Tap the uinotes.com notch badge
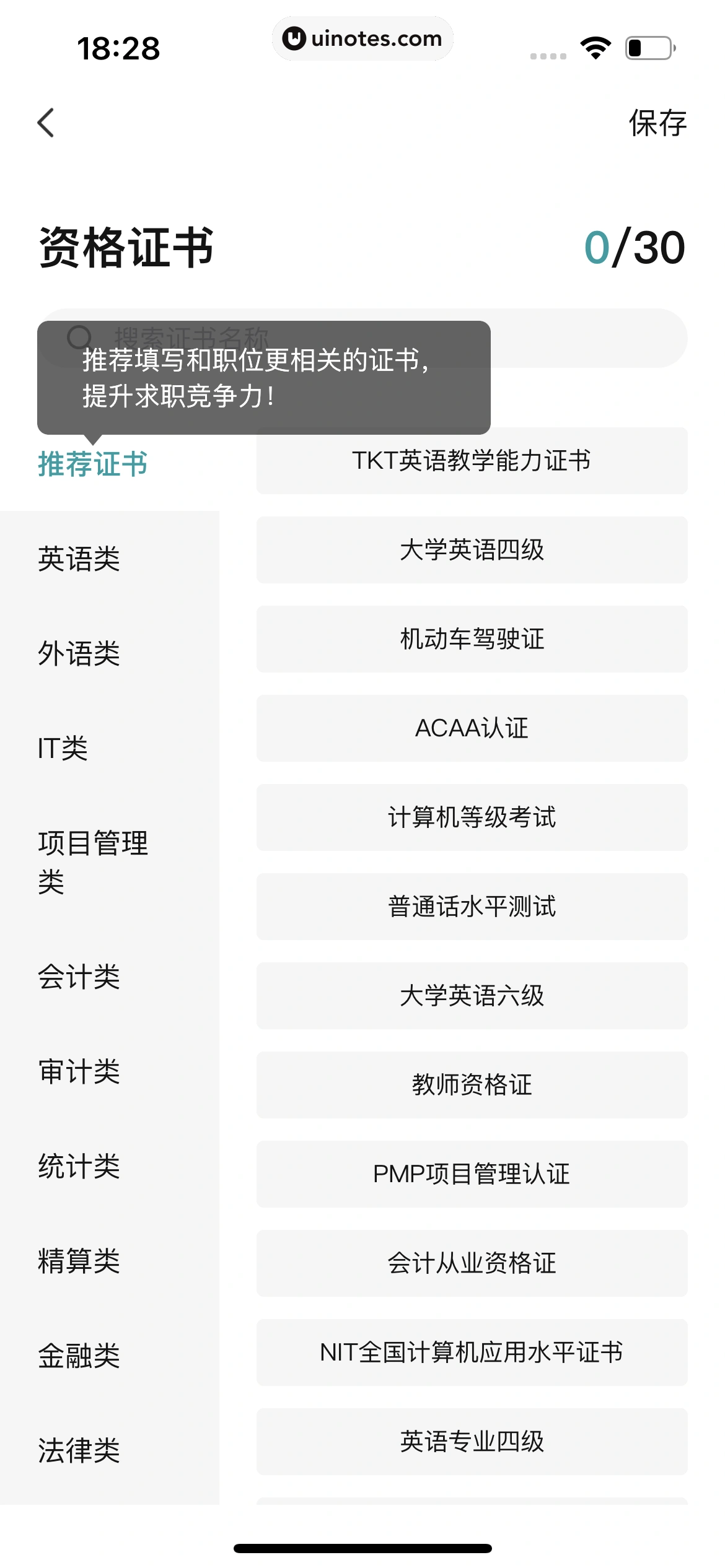This screenshot has height=1568, width=725. (x=362, y=38)
